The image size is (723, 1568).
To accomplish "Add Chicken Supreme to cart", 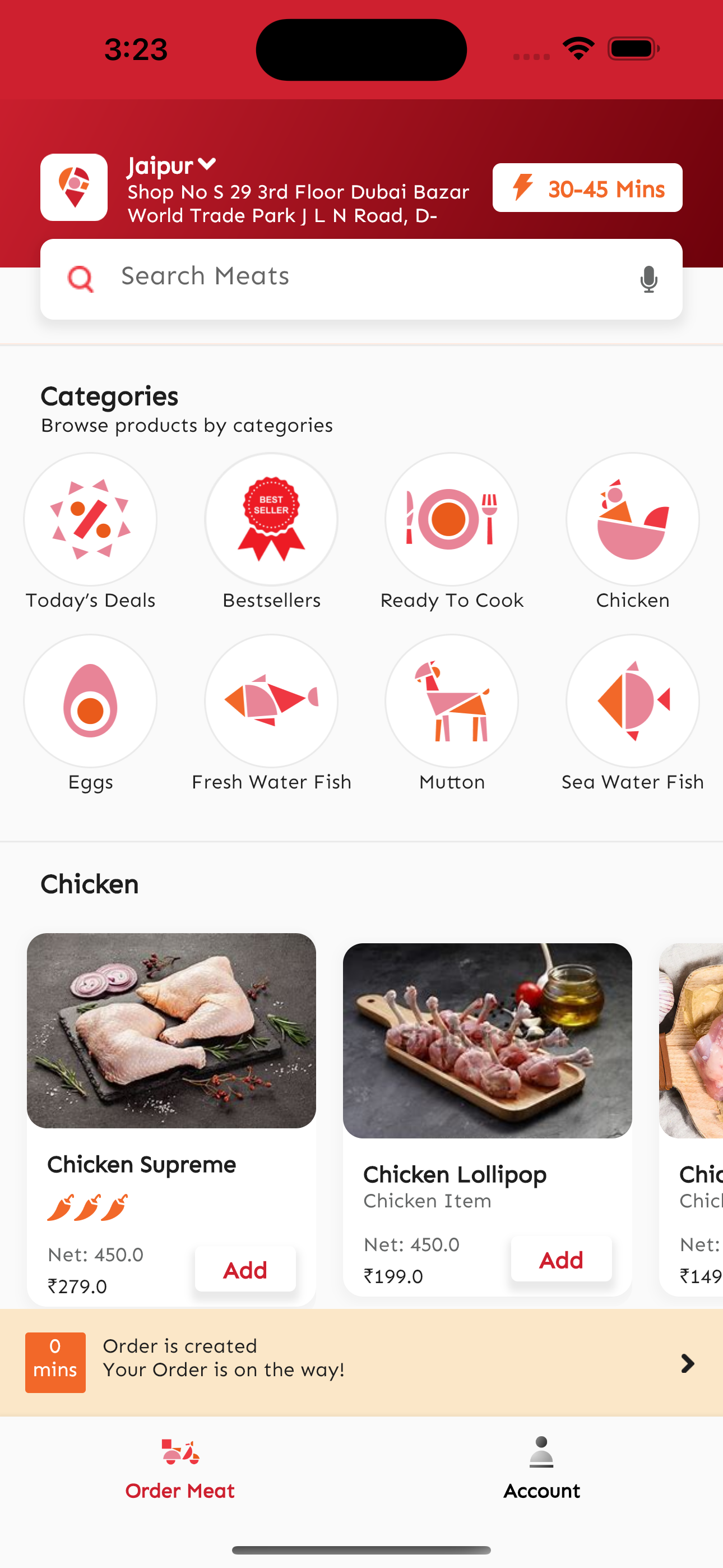I will pos(245,1270).
